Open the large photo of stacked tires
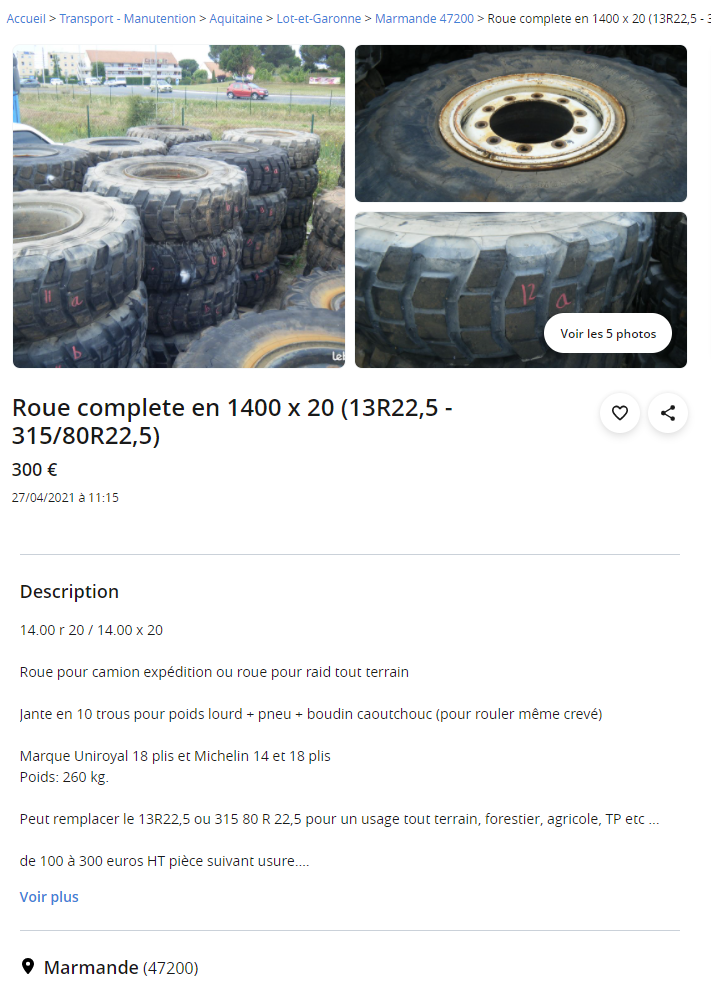Screen dimensions: 711x986 pos(179,206)
